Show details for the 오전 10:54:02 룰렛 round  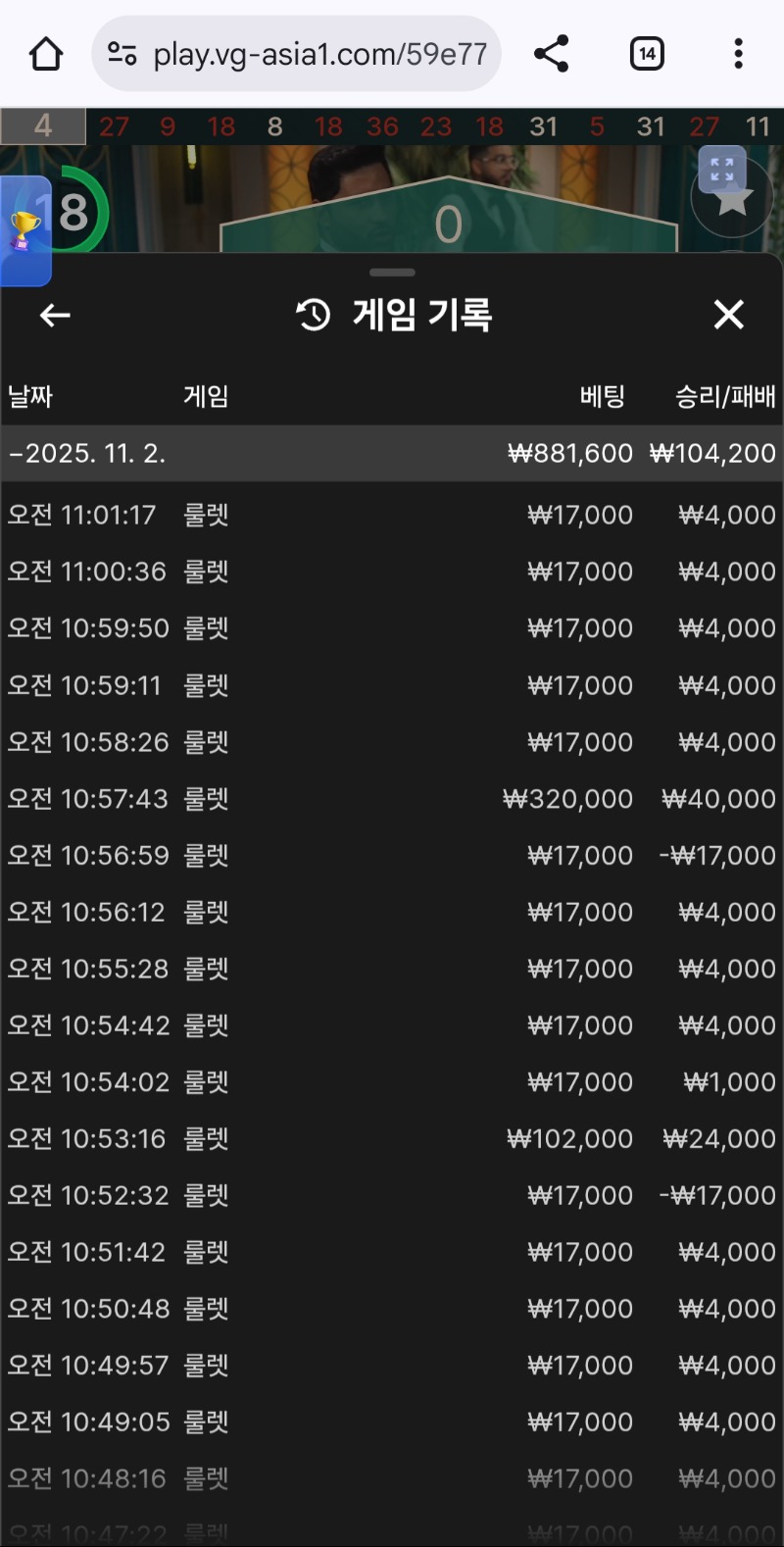pyautogui.click(x=392, y=1082)
